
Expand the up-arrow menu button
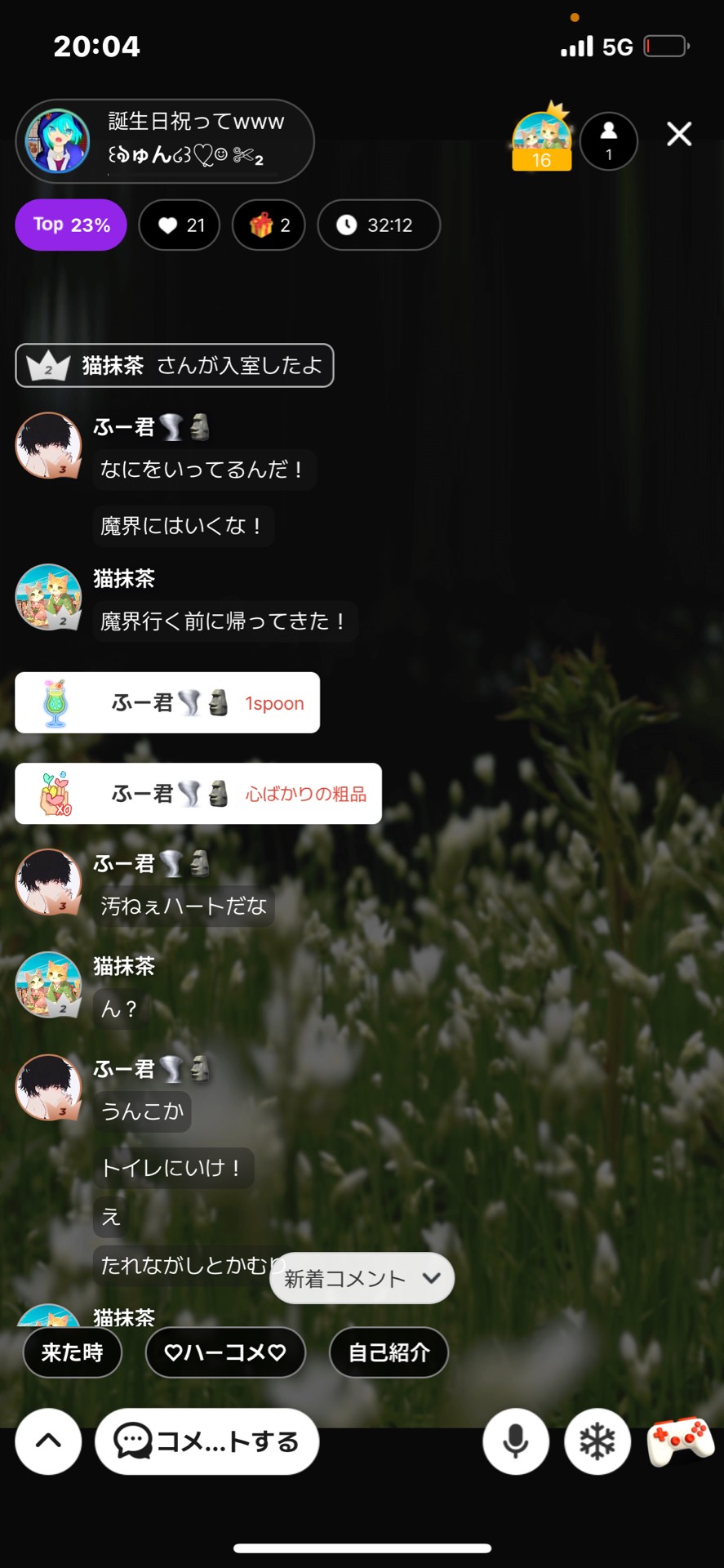(48, 1441)
